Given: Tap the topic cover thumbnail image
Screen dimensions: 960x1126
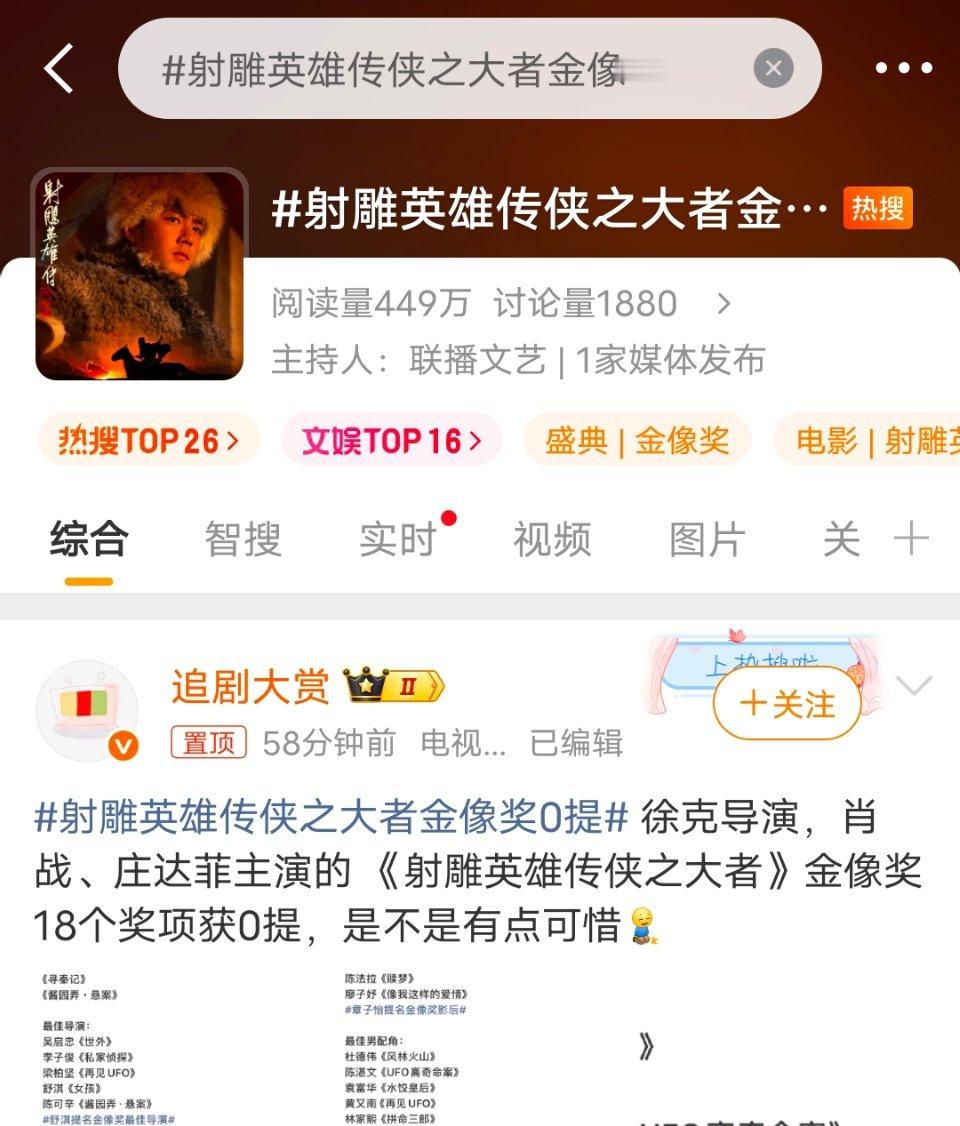Looking at the screenshot, I should [x=142, y=275].
